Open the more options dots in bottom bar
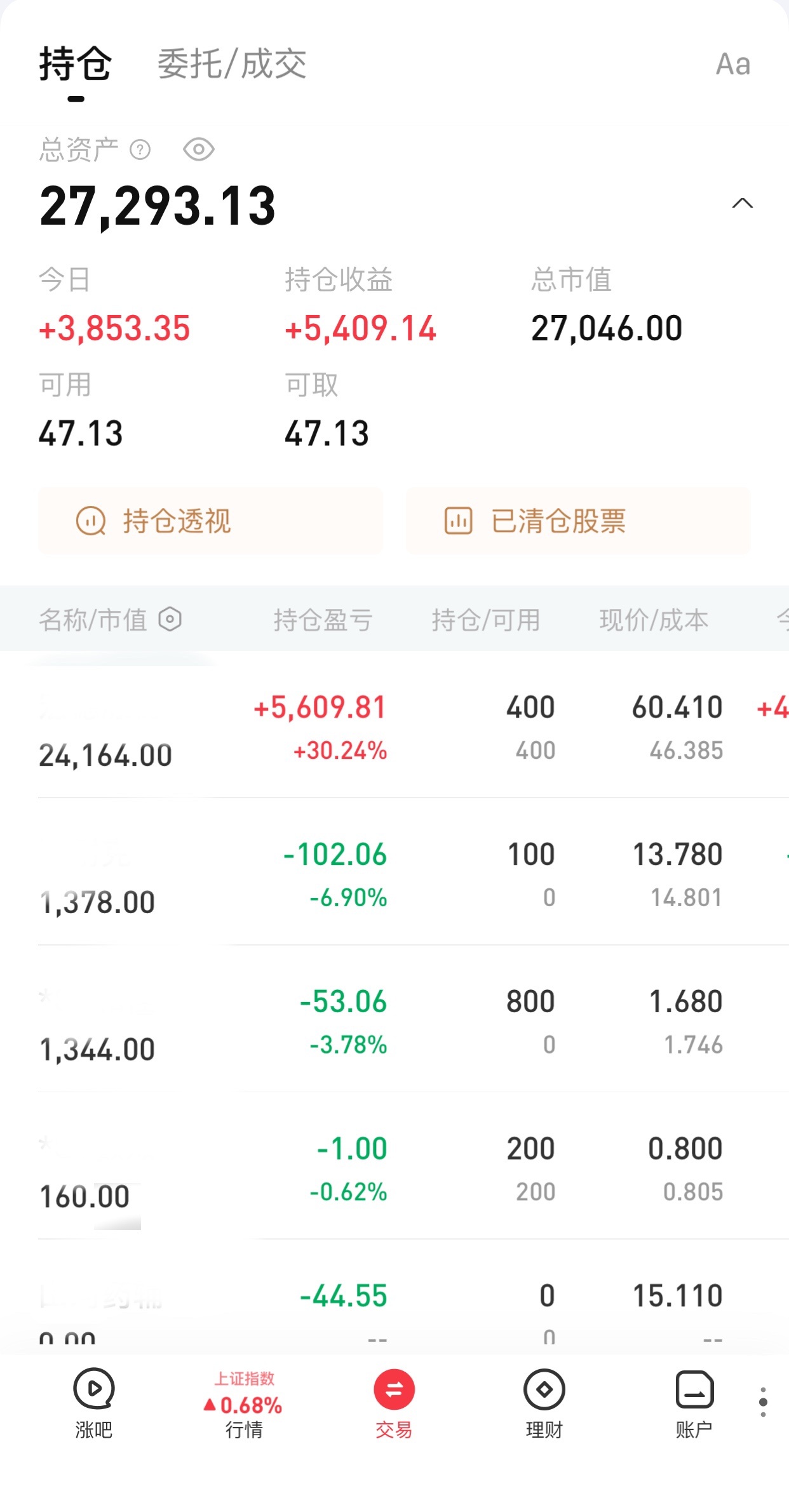The width and height of the screenshot is (789, 1512). click(763, 1402)
